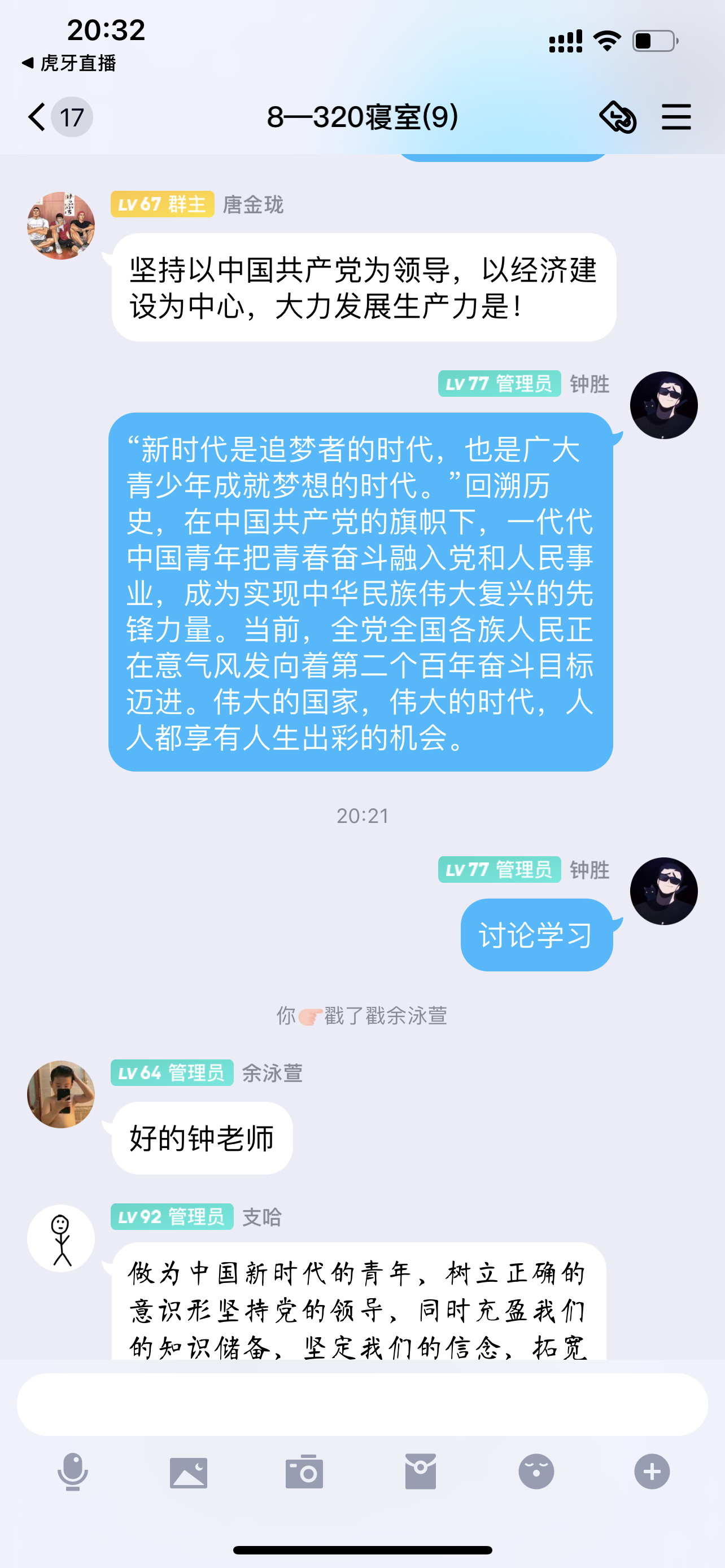The width and height of the screenshot is (725, 1568).
Task: Tap the linked-tag icon in the header
Action: 618,116
